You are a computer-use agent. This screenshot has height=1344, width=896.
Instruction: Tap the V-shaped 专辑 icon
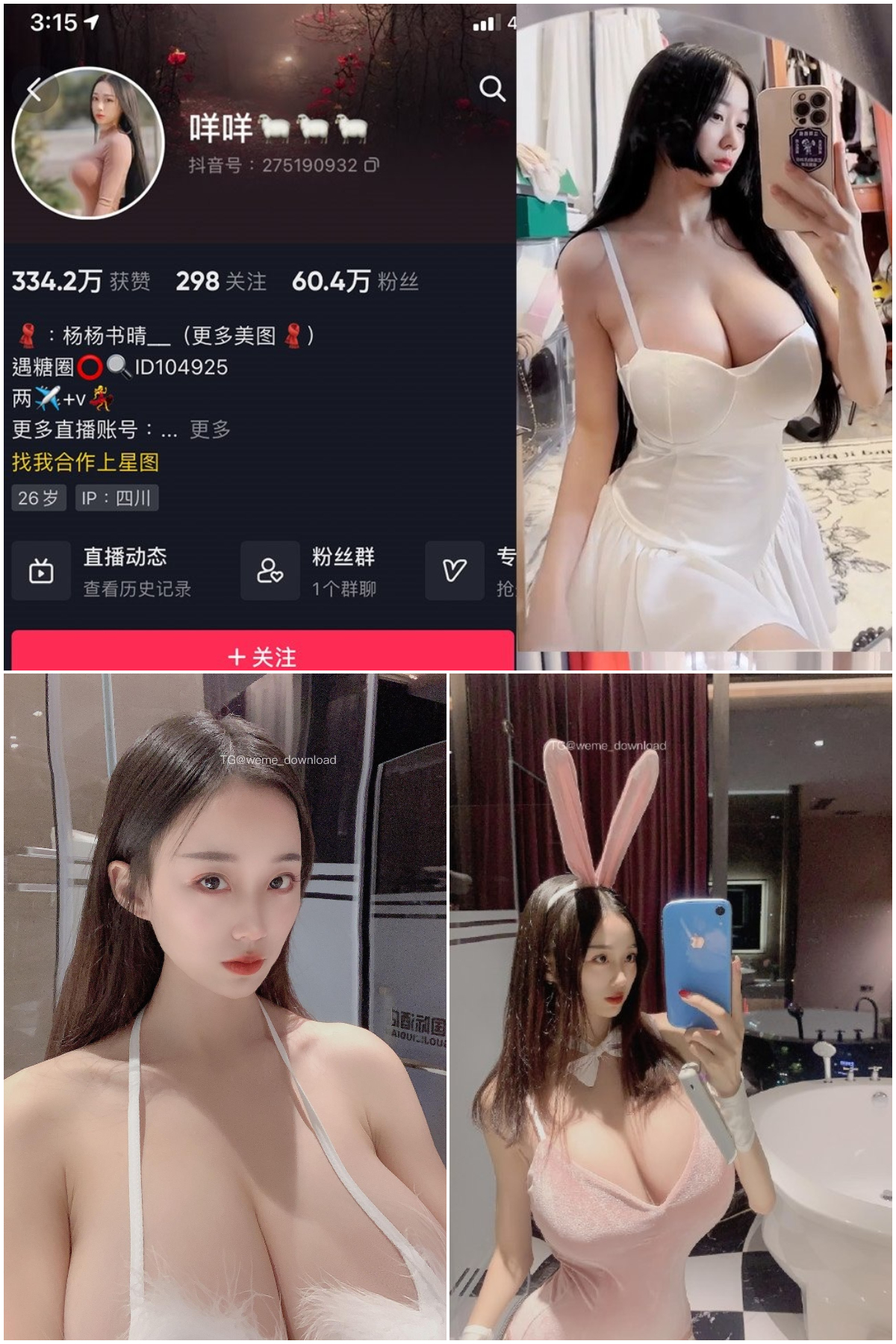(454, 571)
